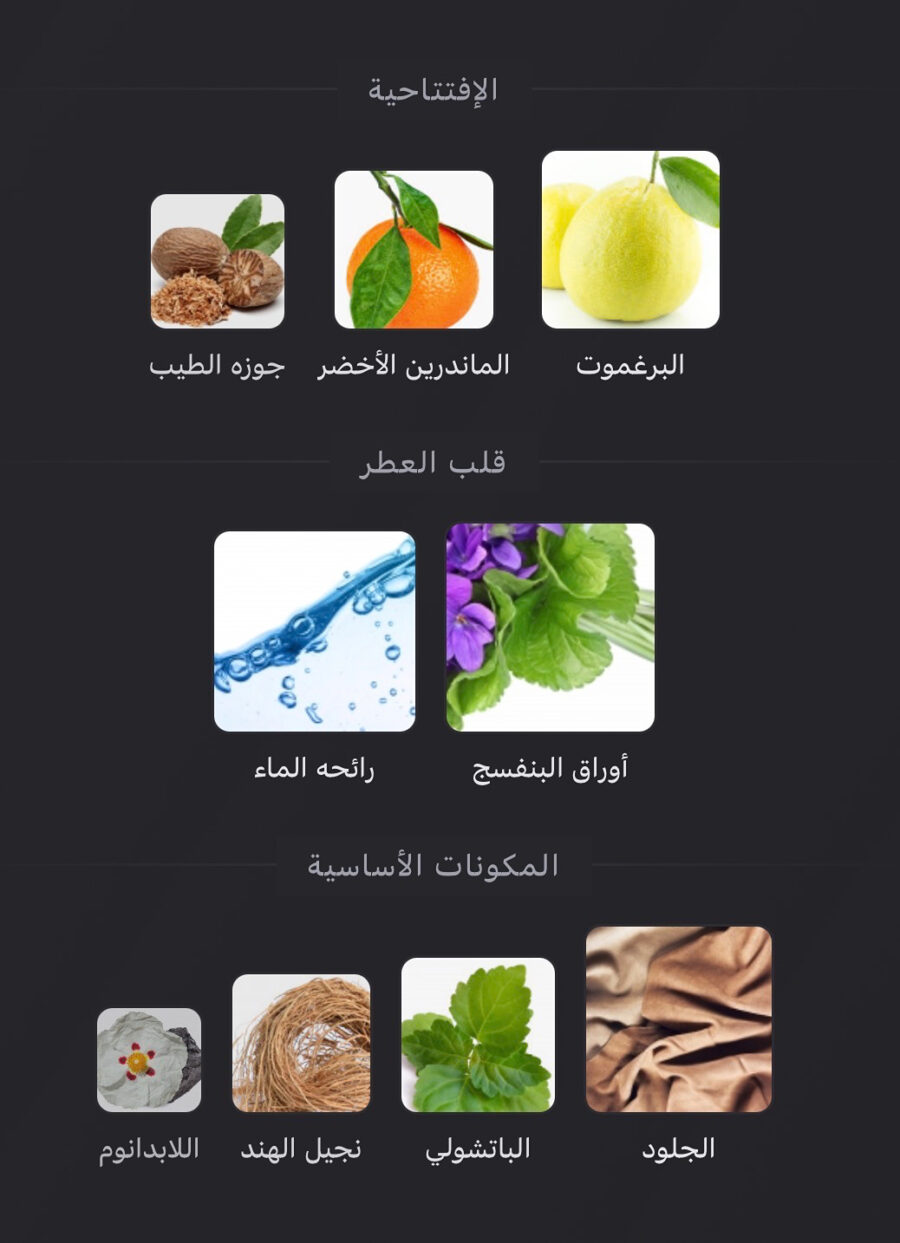The image size is (900, 1243).
Task: Tap the رائحه الماء note
Action: click(314, 631)
